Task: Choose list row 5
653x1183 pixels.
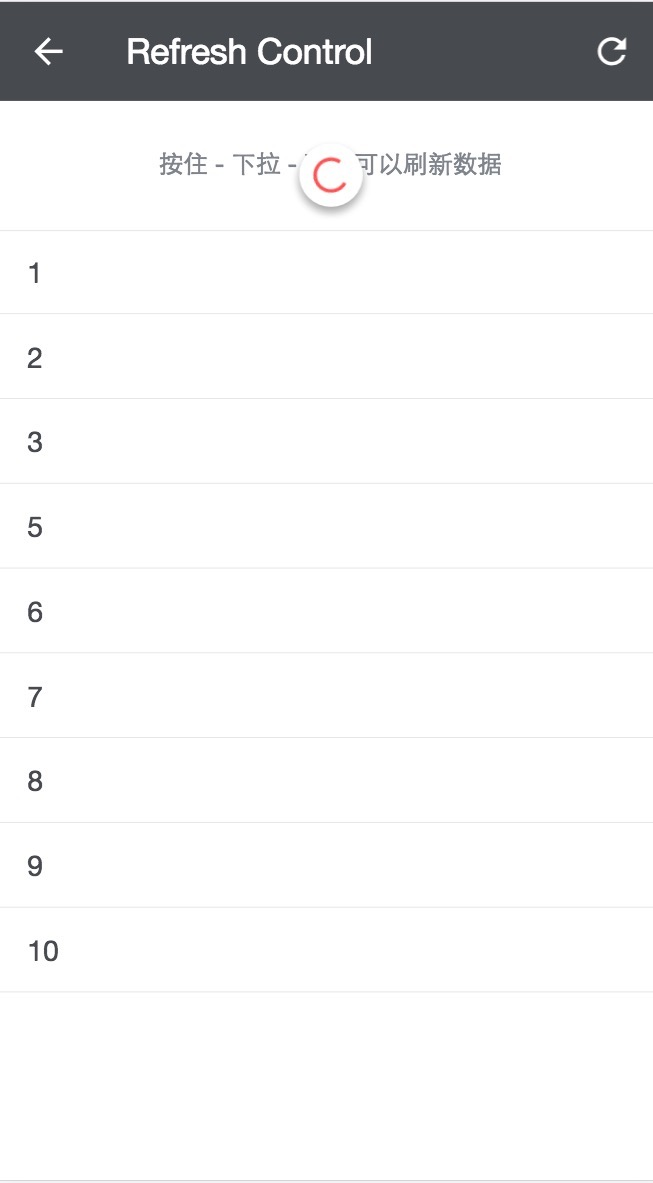Action: [x=326, y=527]
